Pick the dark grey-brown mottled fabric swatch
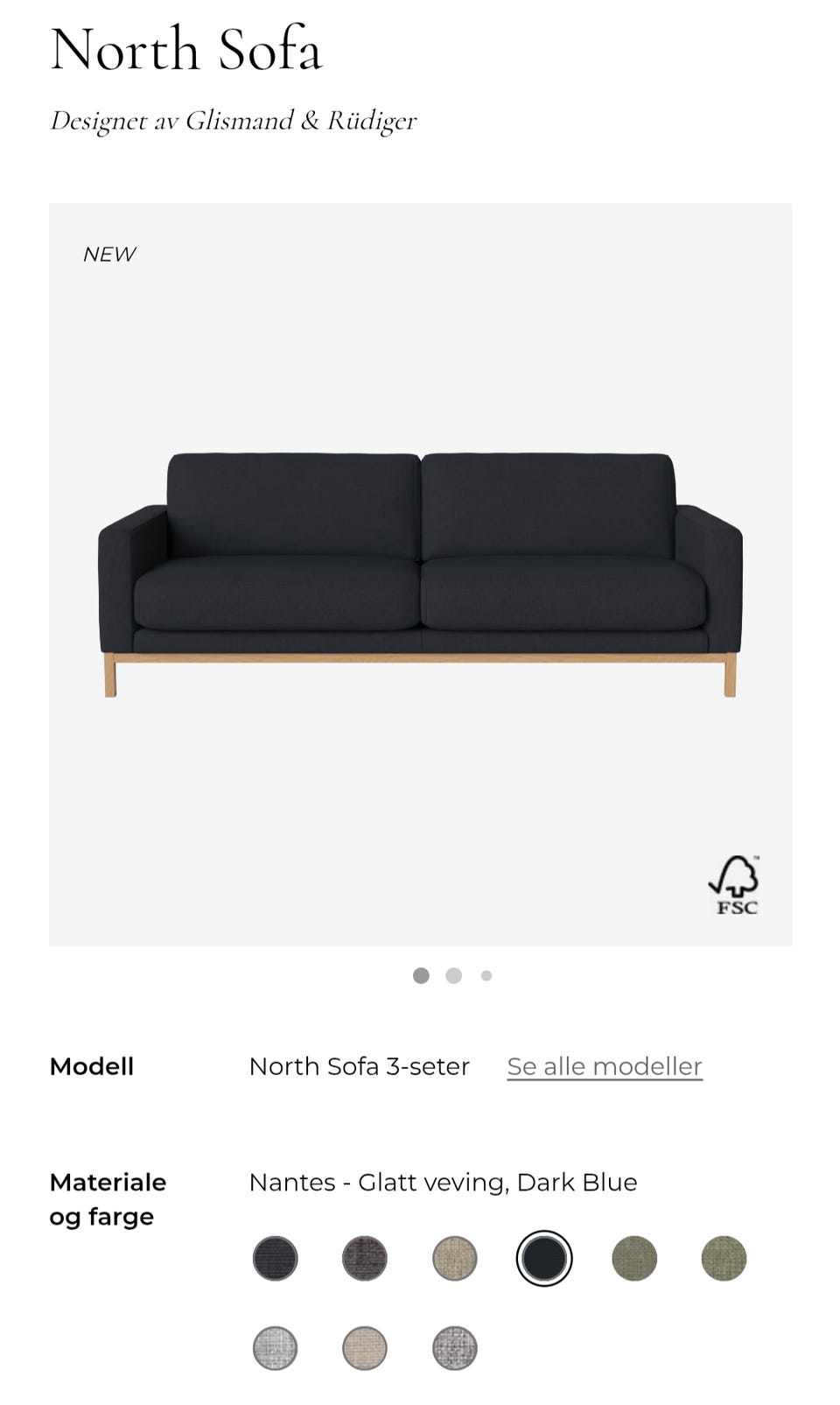 click(x=365, y=1259)
